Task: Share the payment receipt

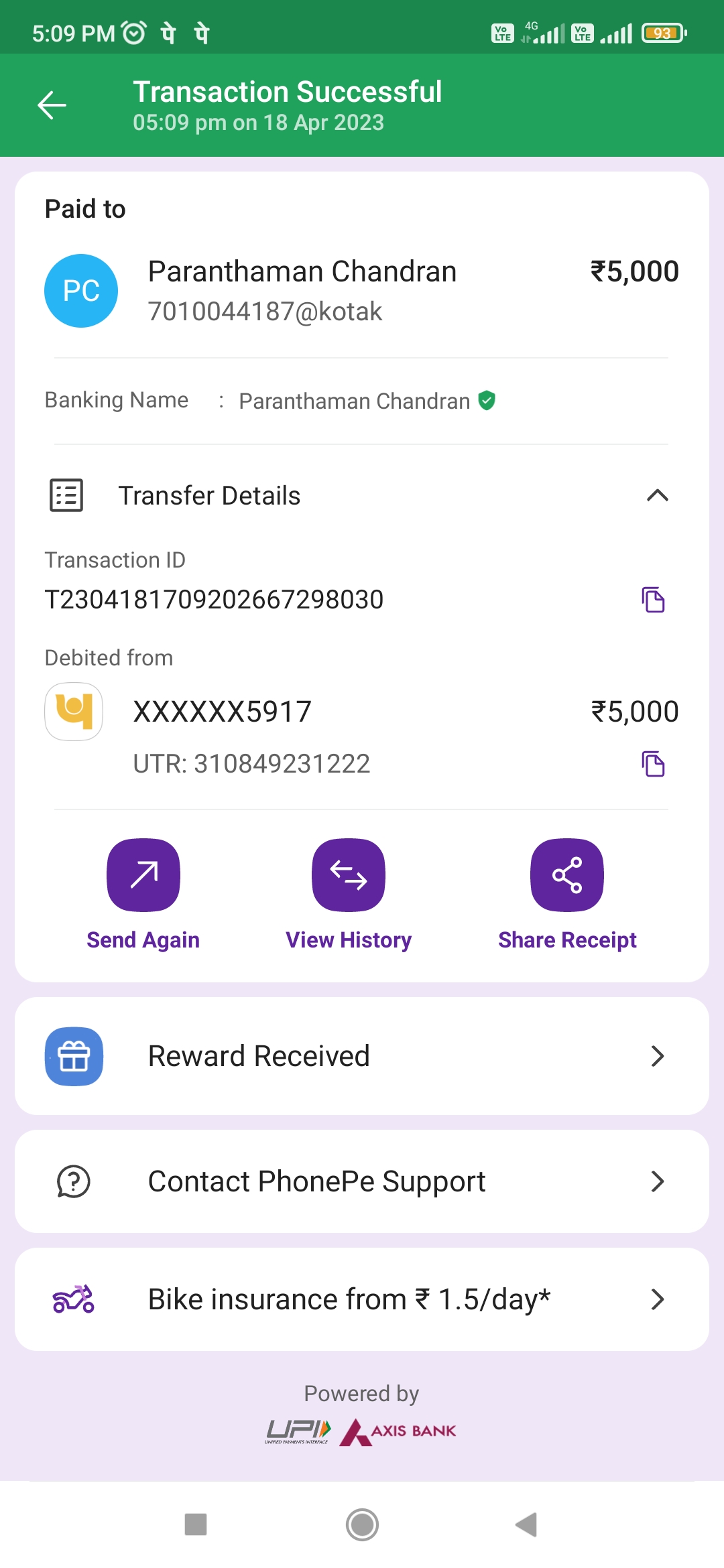Action: click(567, 875)
